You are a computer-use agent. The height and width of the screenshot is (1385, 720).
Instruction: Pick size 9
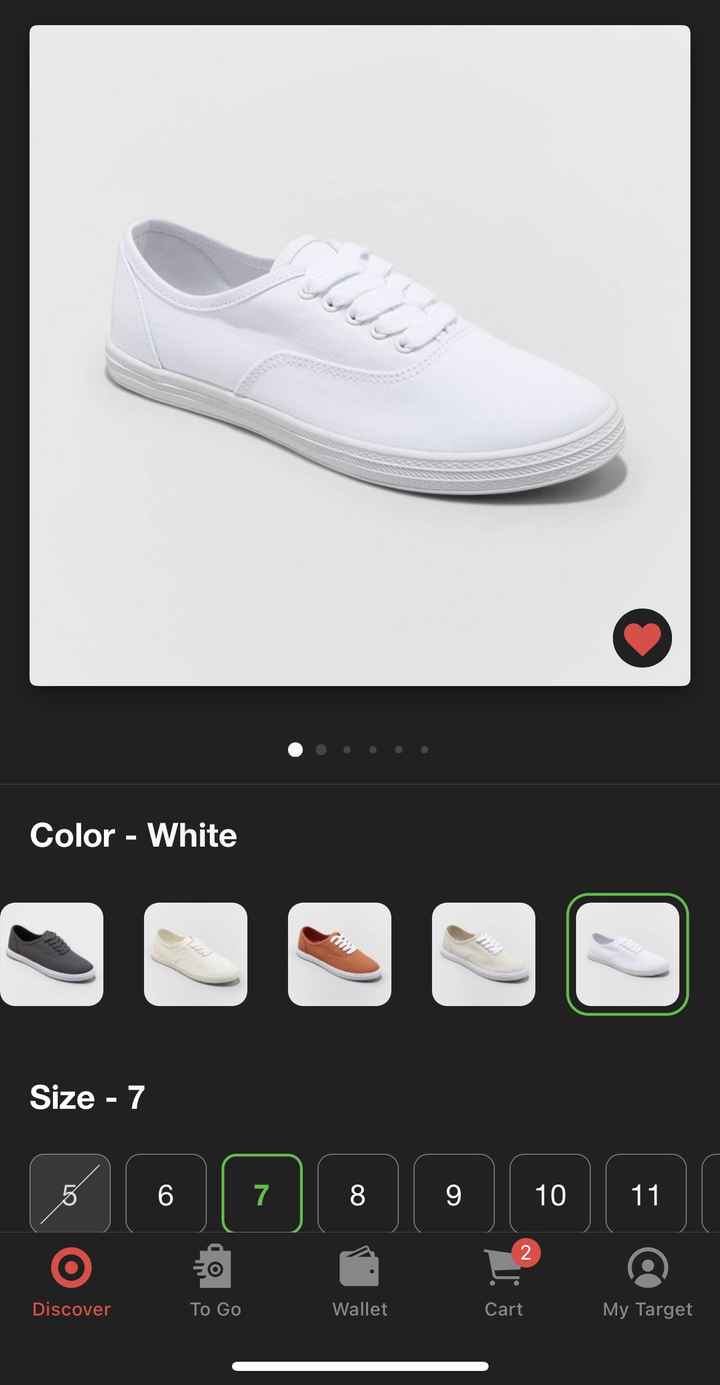(x=454, y=1194)
